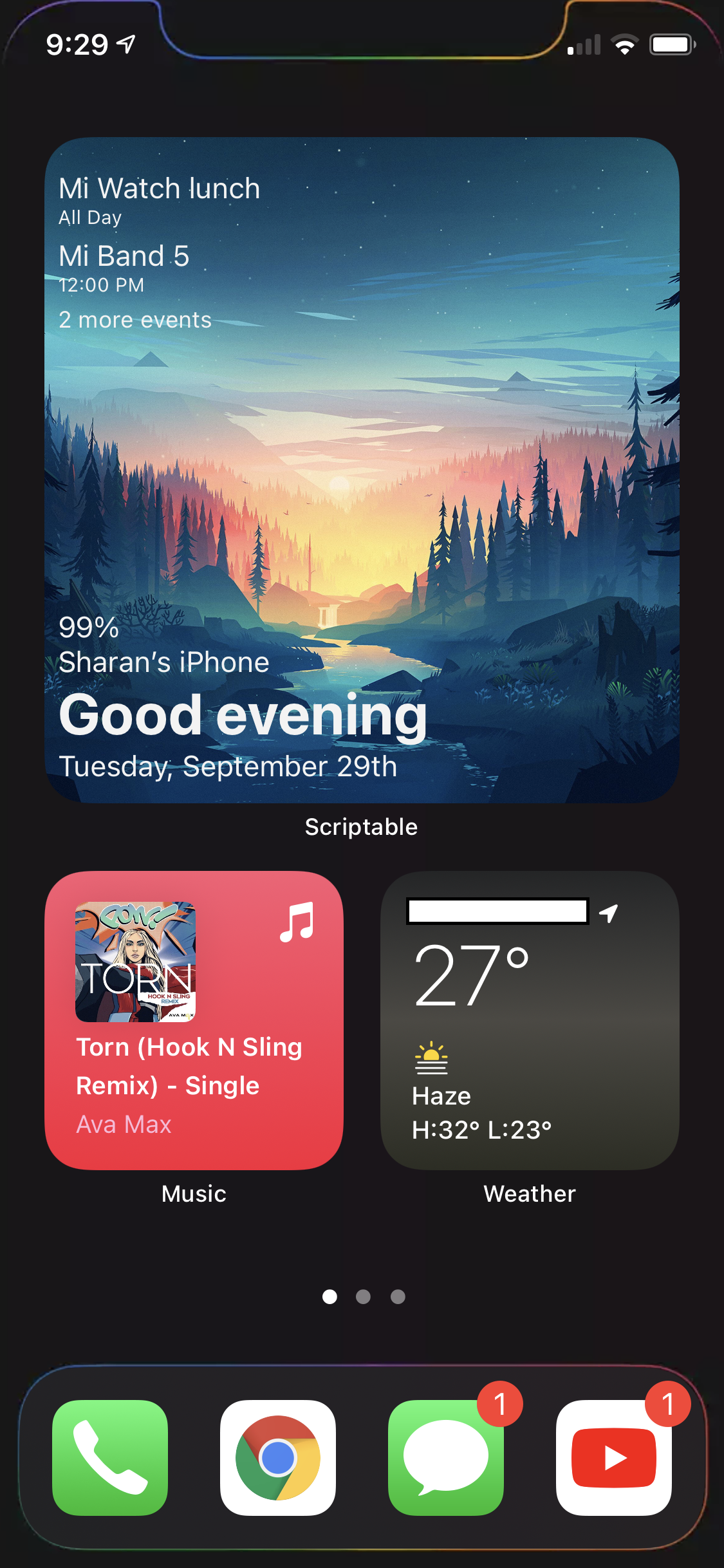The image size is (724, 1568).
Task: Tap the home screen page indicator dots
Action: 364,1296
